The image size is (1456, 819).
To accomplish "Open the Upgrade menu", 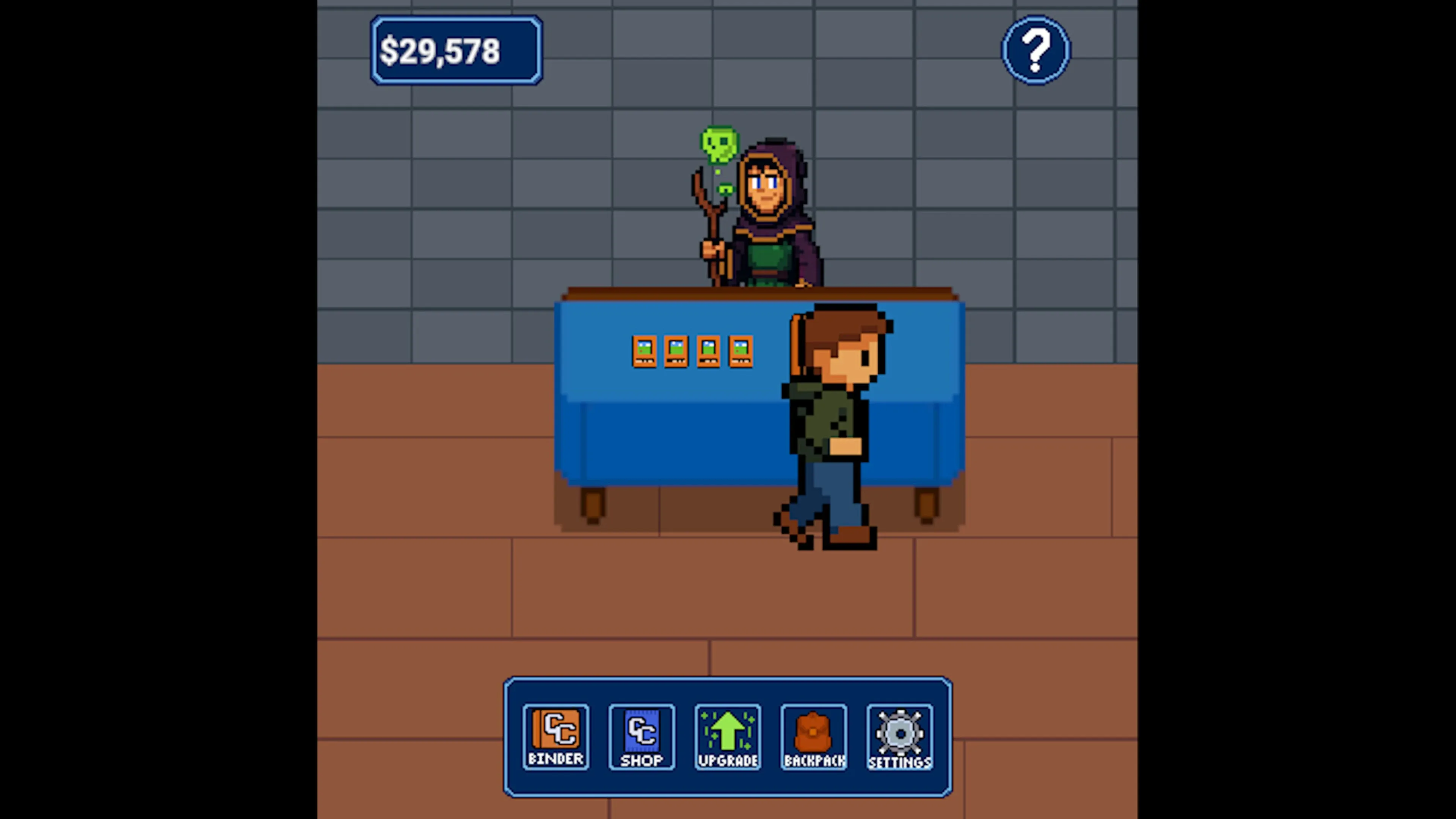I will (728, 736).
